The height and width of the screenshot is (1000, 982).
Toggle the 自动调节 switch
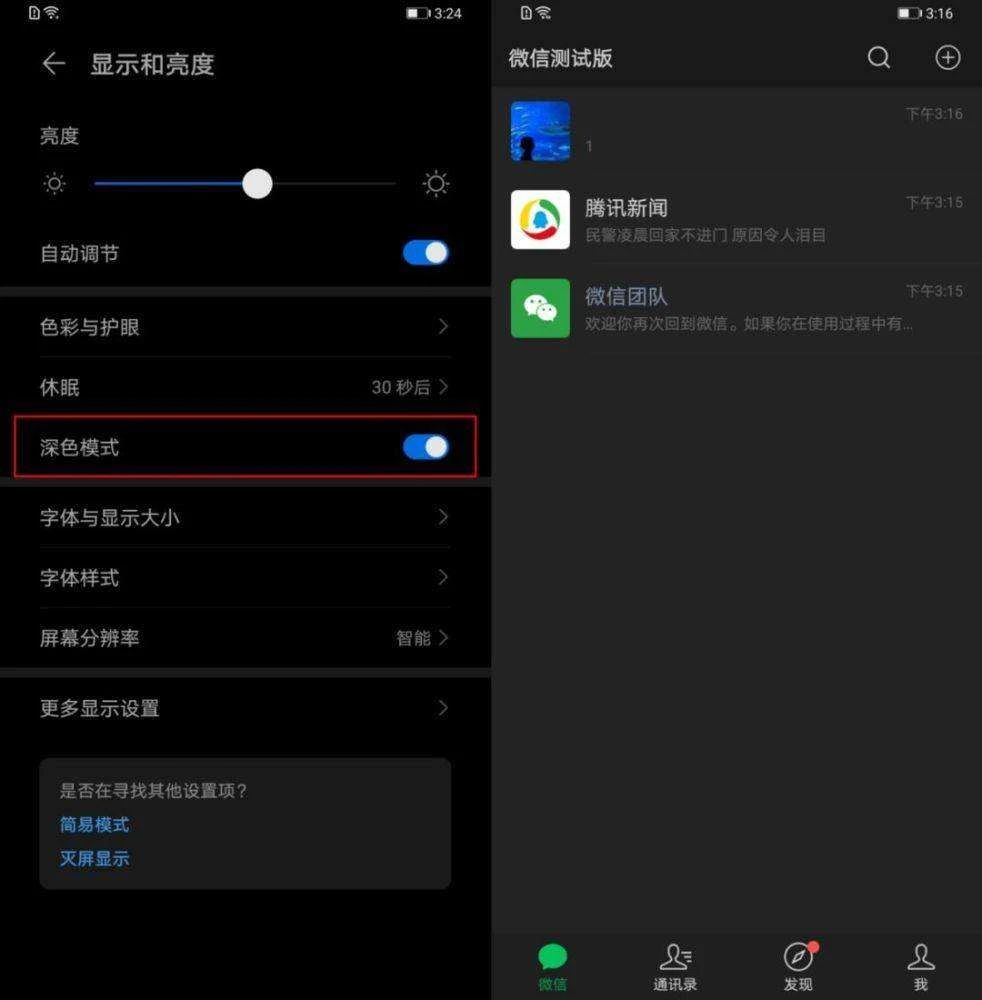click(x=426, y=253)
